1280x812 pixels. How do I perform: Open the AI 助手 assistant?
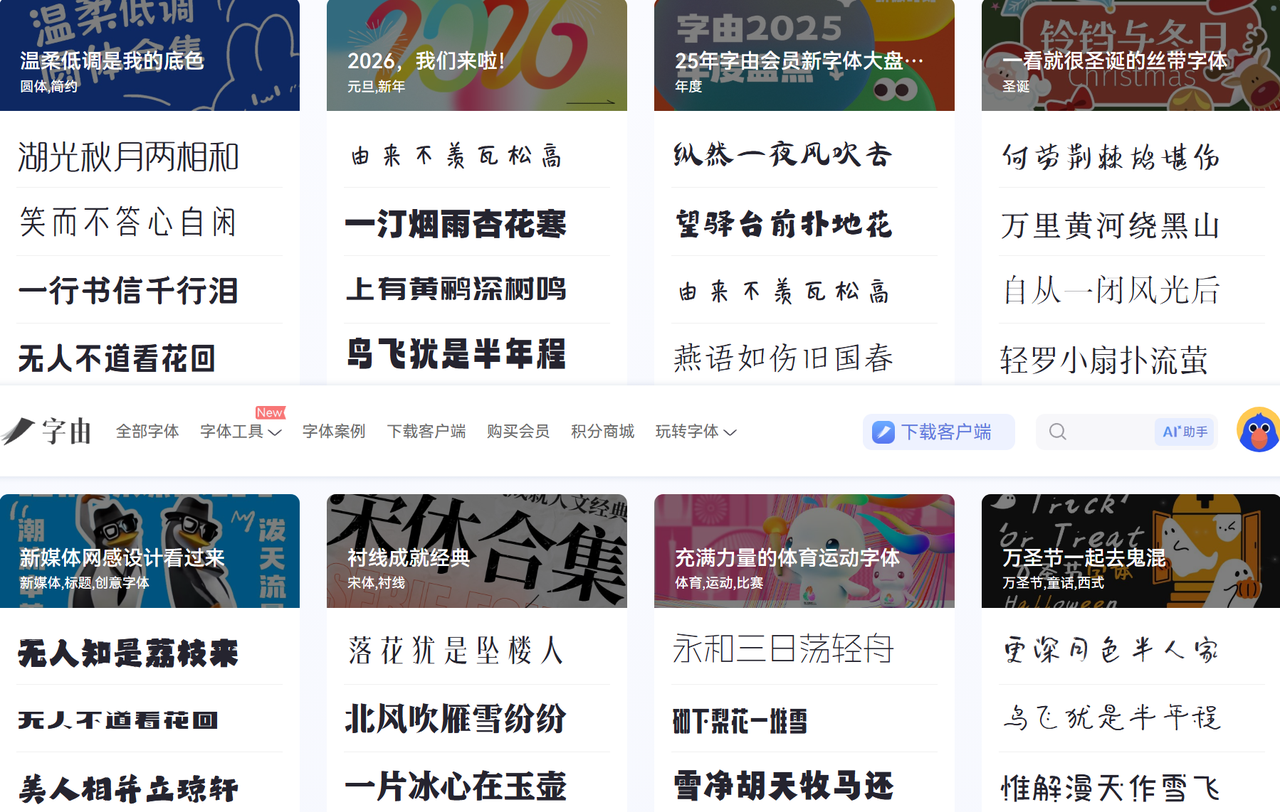coord(1185,432)
